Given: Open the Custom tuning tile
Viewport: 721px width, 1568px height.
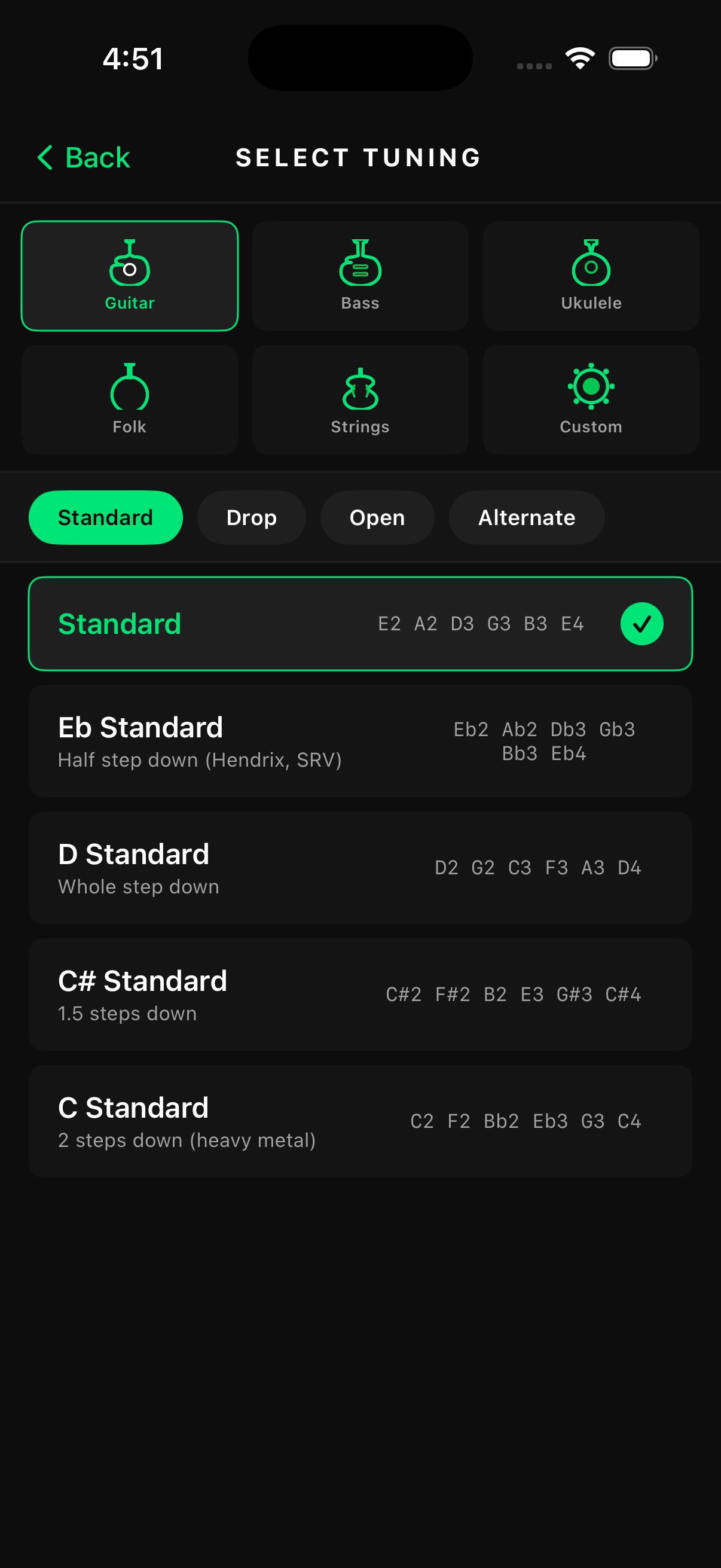Looking at the screenshot, I should pyautogui.click(x=591, y=400).
